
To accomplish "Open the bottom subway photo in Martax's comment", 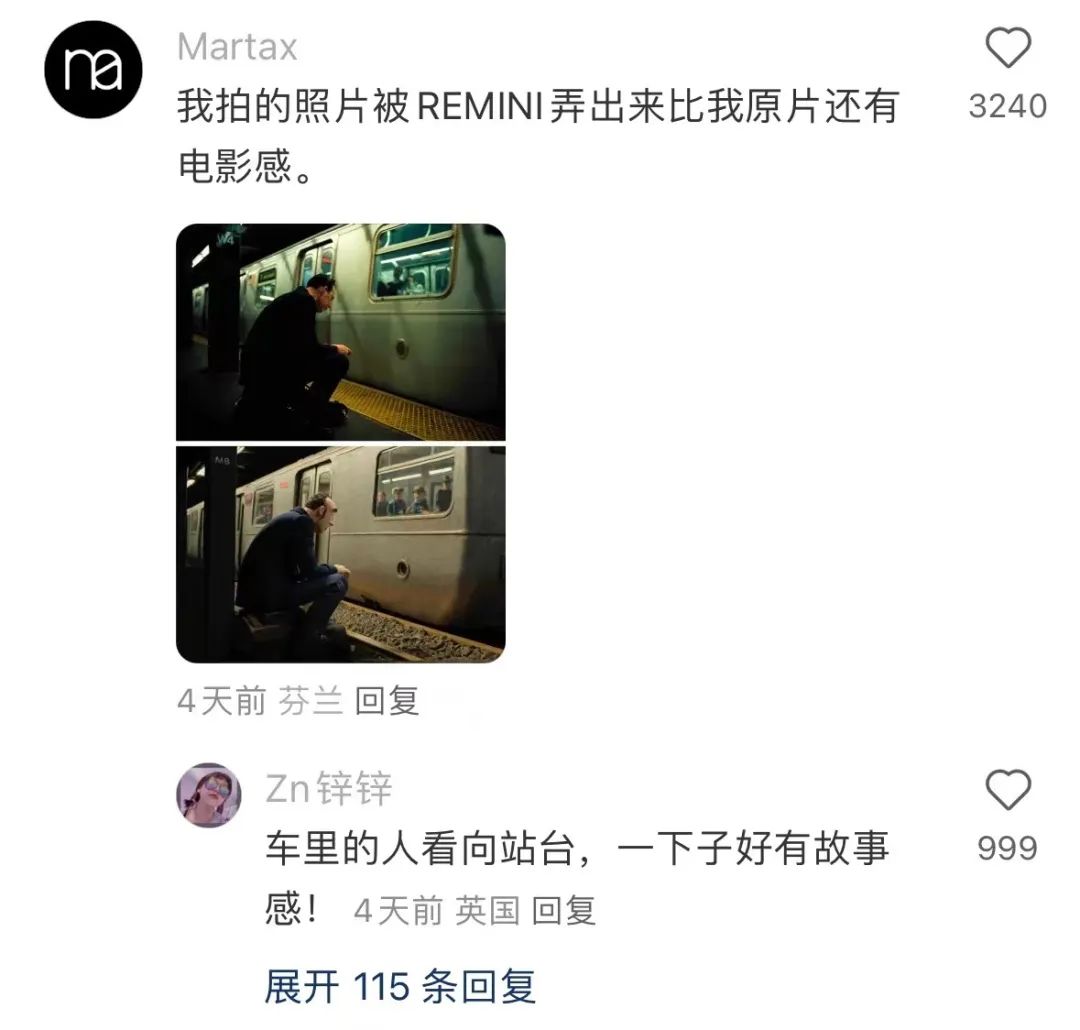I will (x=340, y=554).
